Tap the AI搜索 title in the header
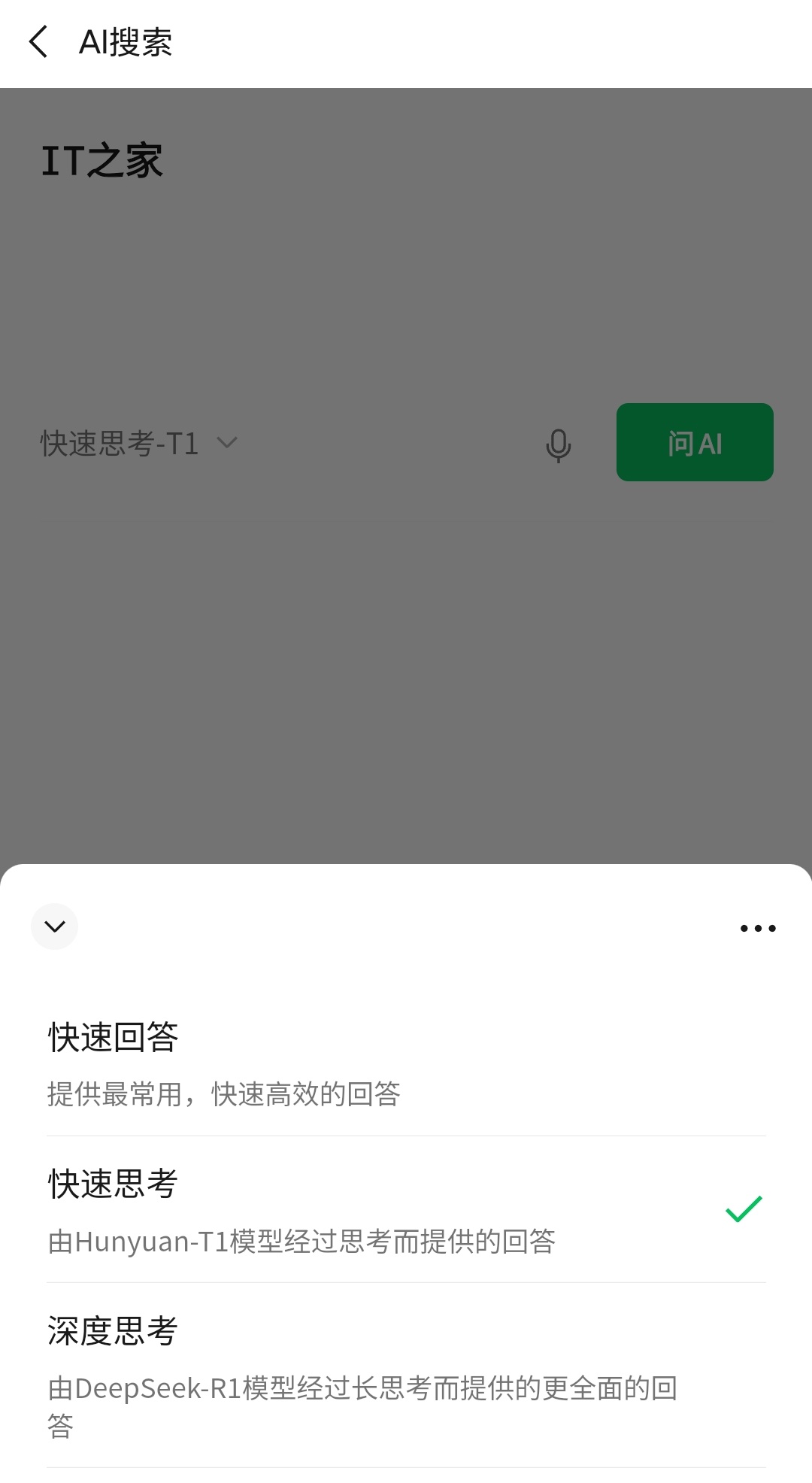 tap(126, 43)
